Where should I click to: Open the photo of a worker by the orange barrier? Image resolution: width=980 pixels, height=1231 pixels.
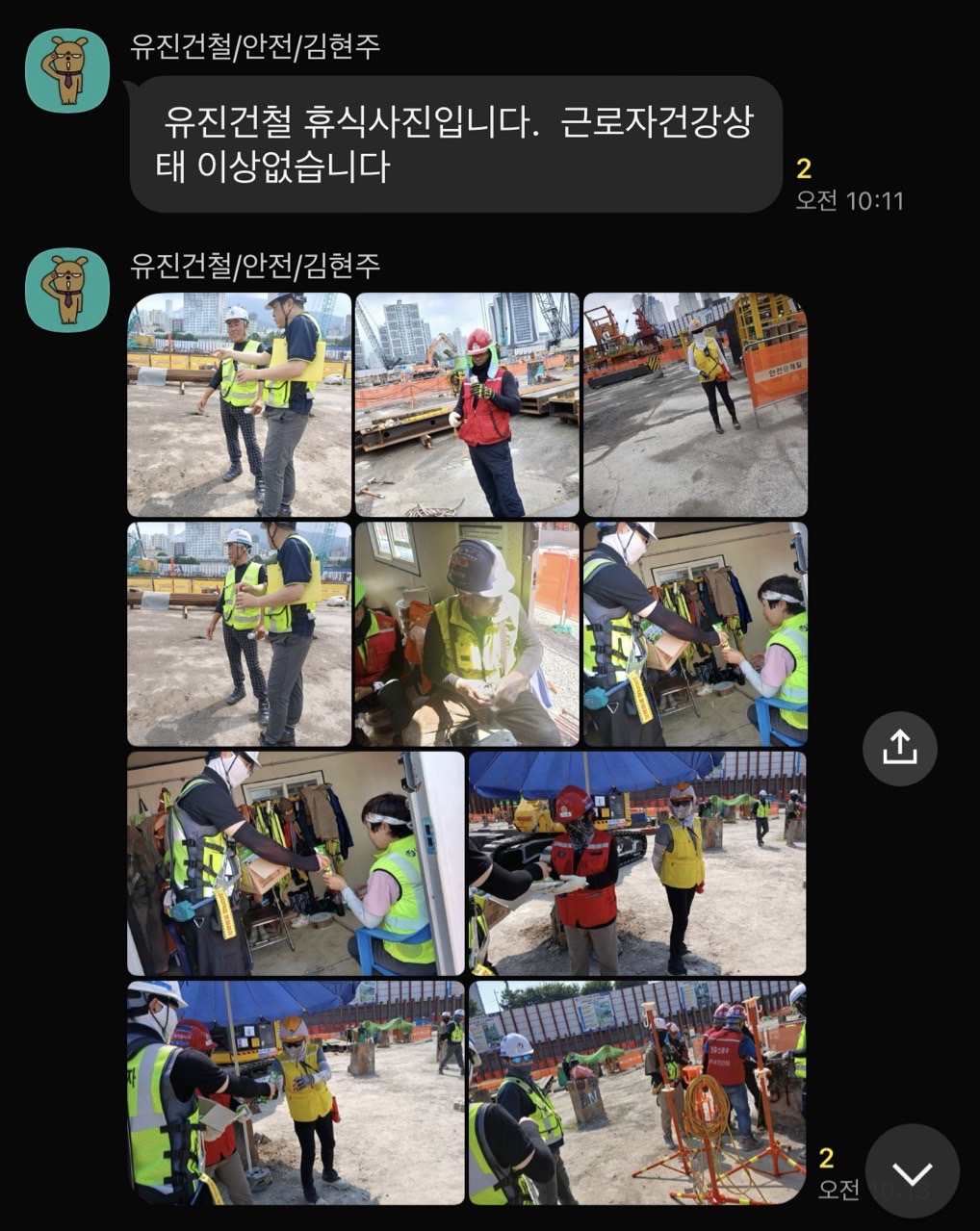[x=695, y=404]
